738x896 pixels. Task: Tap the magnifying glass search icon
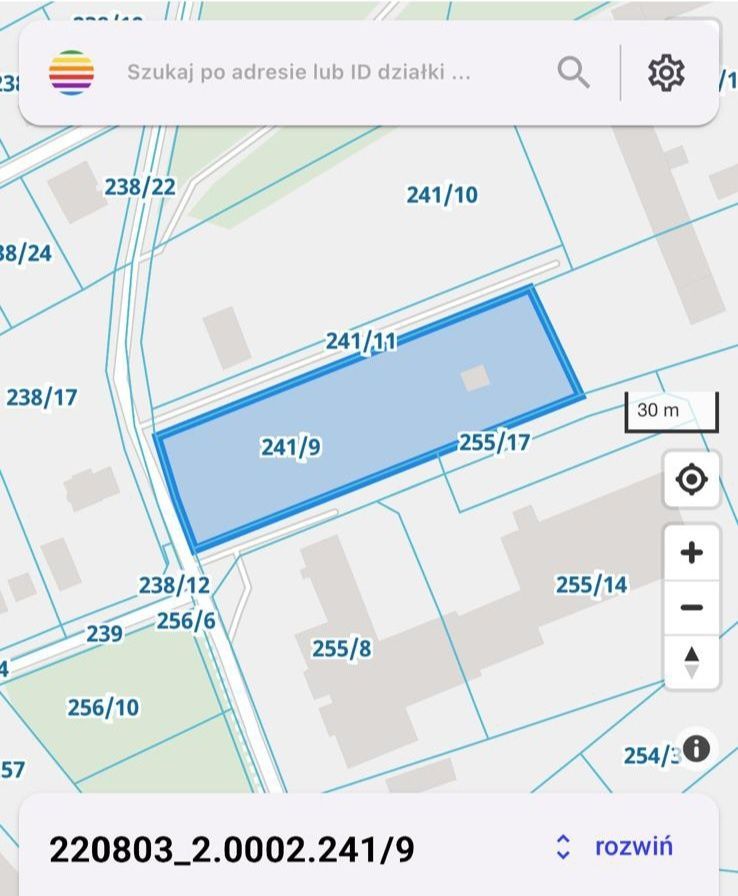point(573,72)
